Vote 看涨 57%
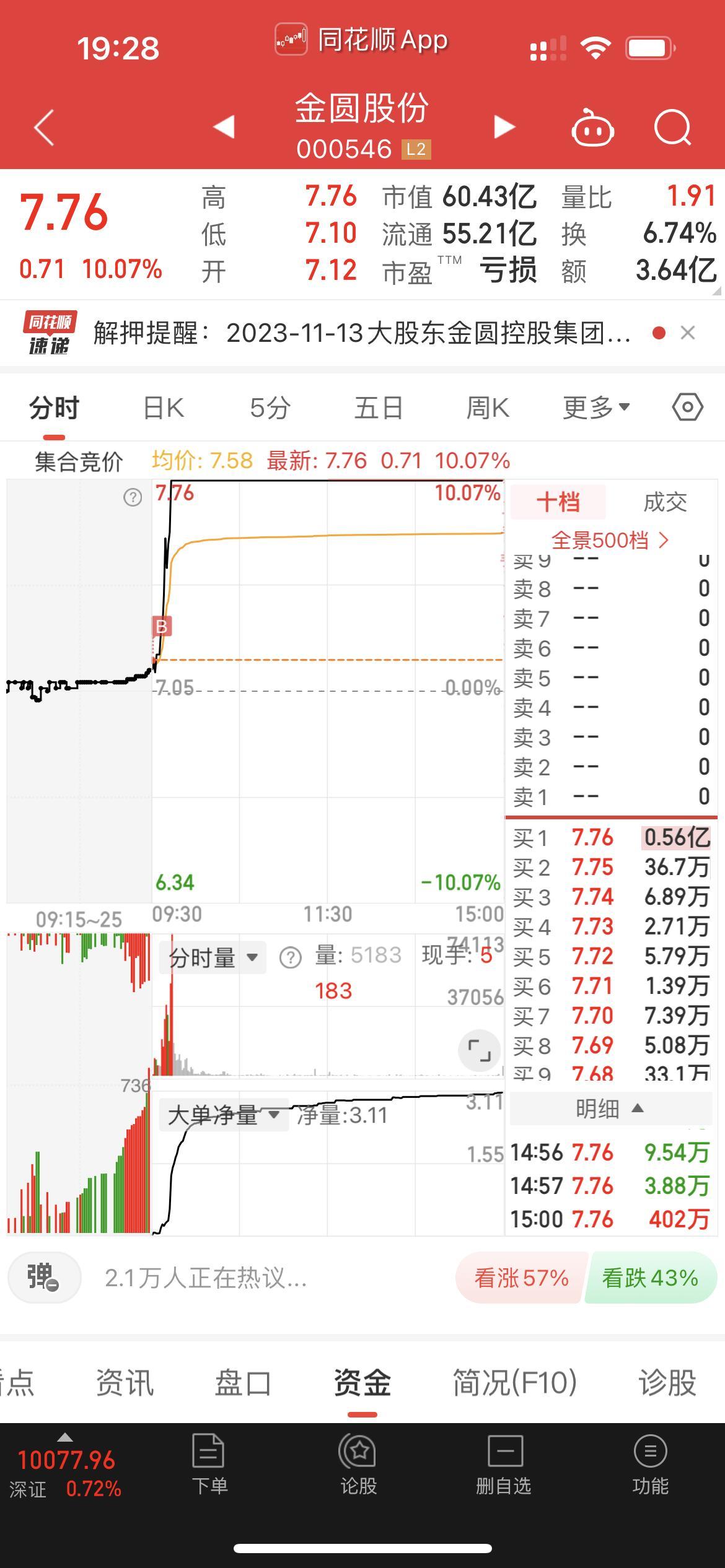This screenshot has width=725, height=1568. point(521,1278)
